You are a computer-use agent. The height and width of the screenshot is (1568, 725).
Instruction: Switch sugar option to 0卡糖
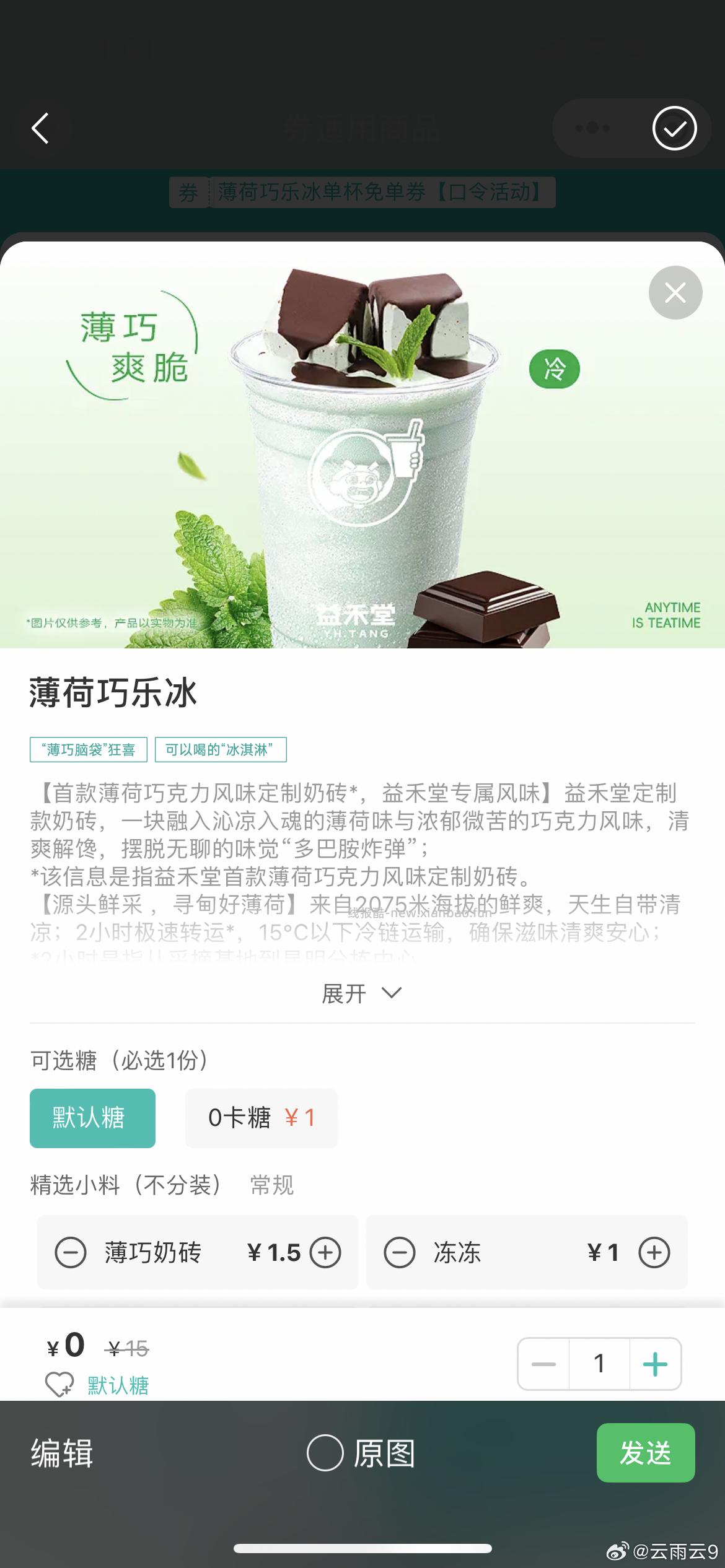click(x=261, y=1118)
